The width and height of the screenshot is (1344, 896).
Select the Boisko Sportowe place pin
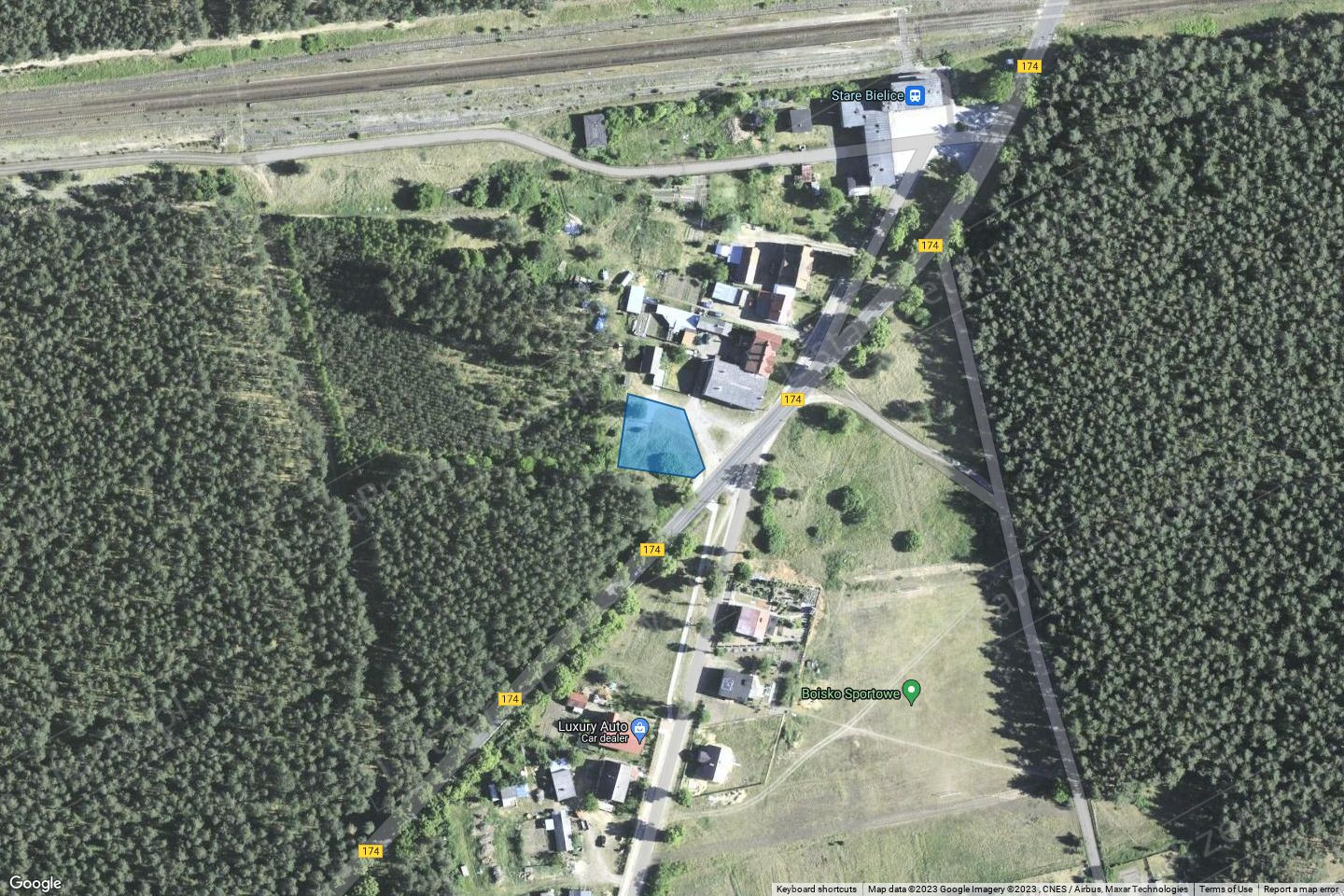[x=913, y=693]
